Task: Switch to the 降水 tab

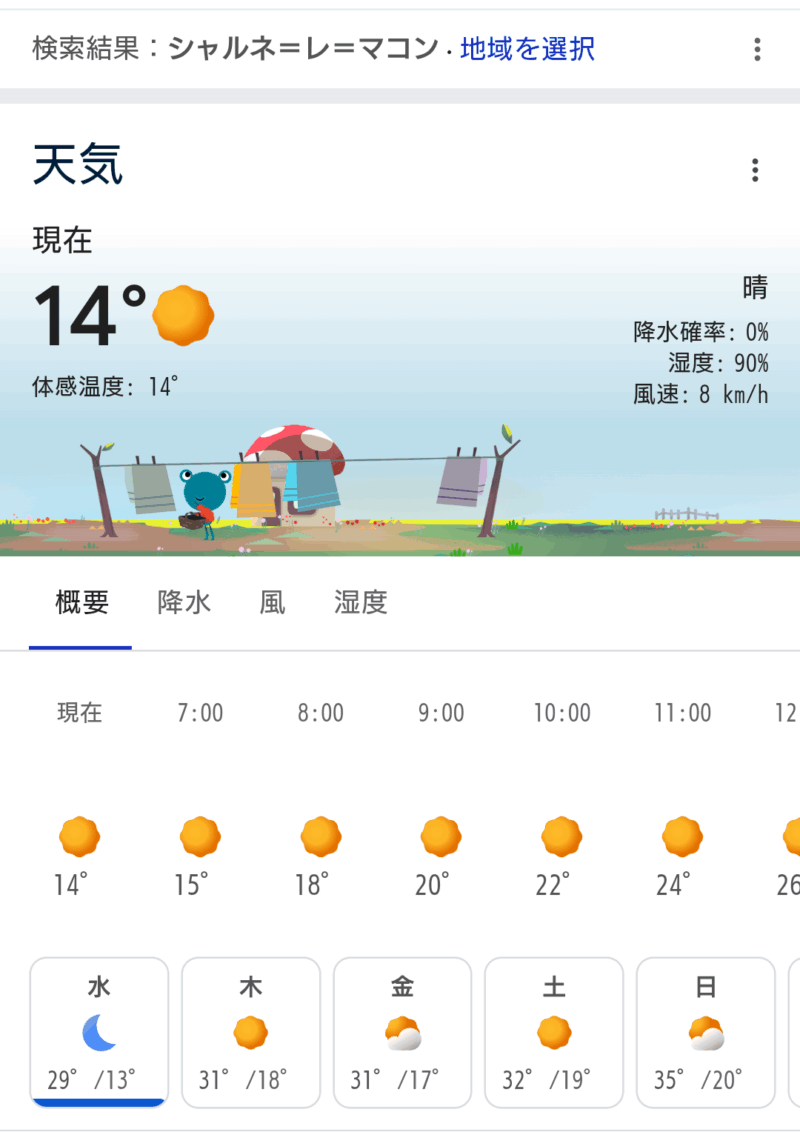Action: coord(184,603)
